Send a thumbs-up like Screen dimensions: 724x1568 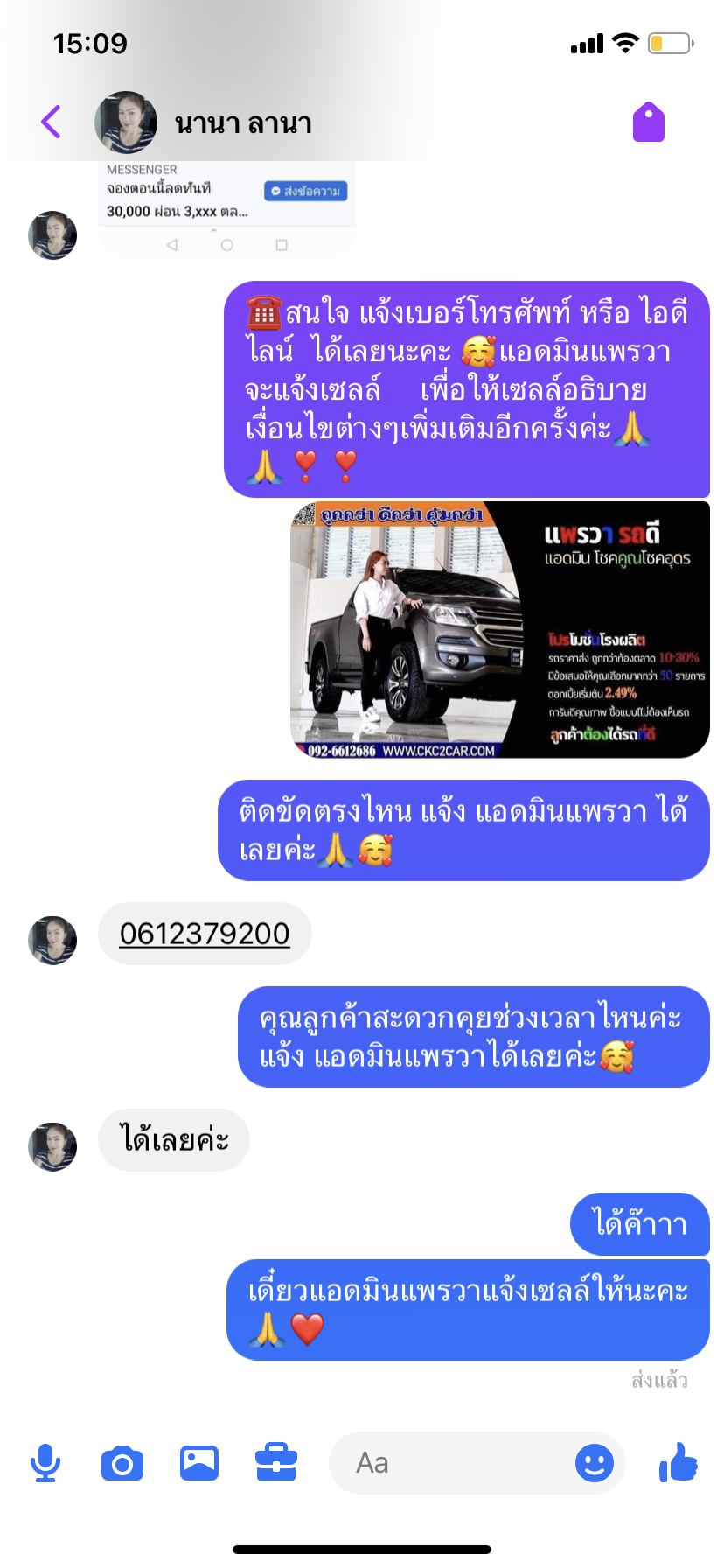(x=679, y=1461)
